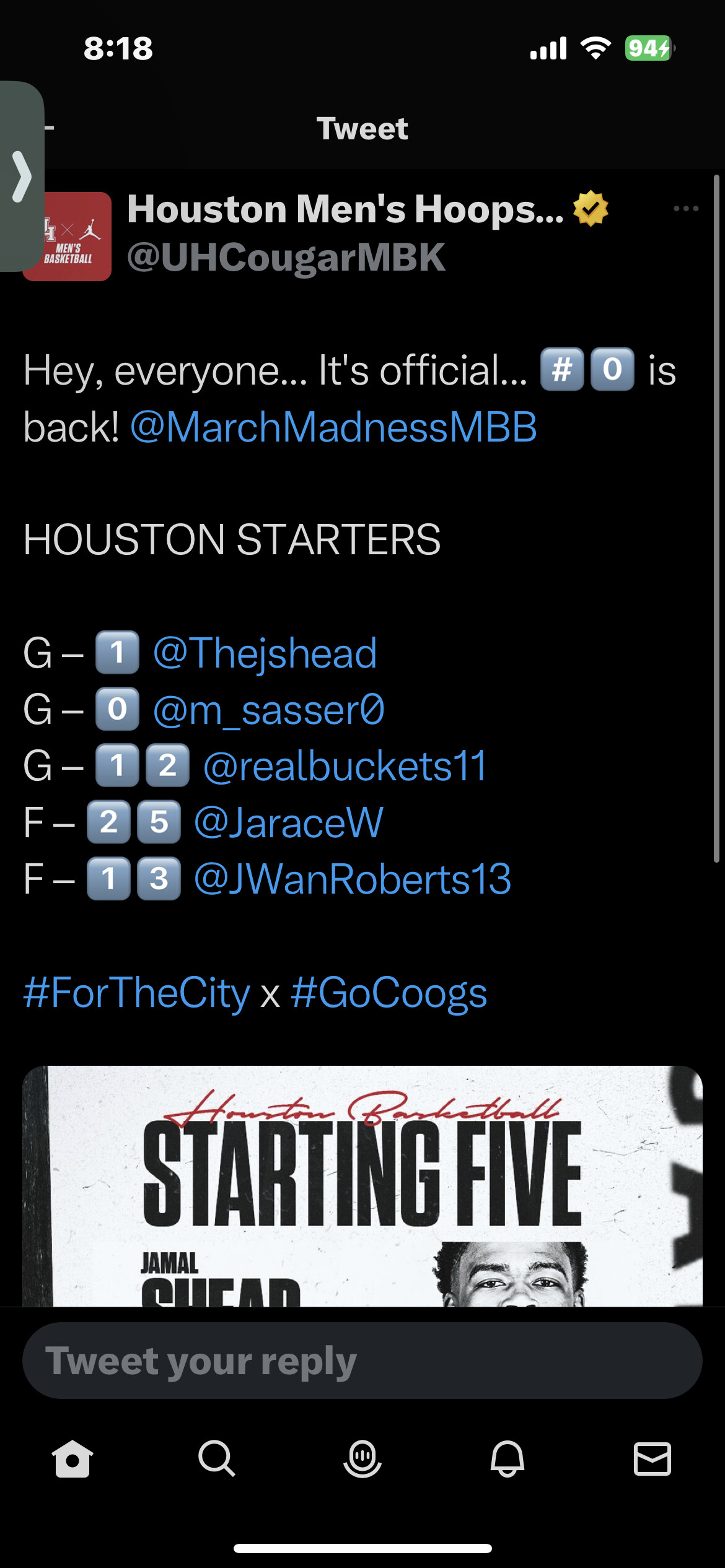
Task: Open the notifications bell tab
Action: (507, 1458)
